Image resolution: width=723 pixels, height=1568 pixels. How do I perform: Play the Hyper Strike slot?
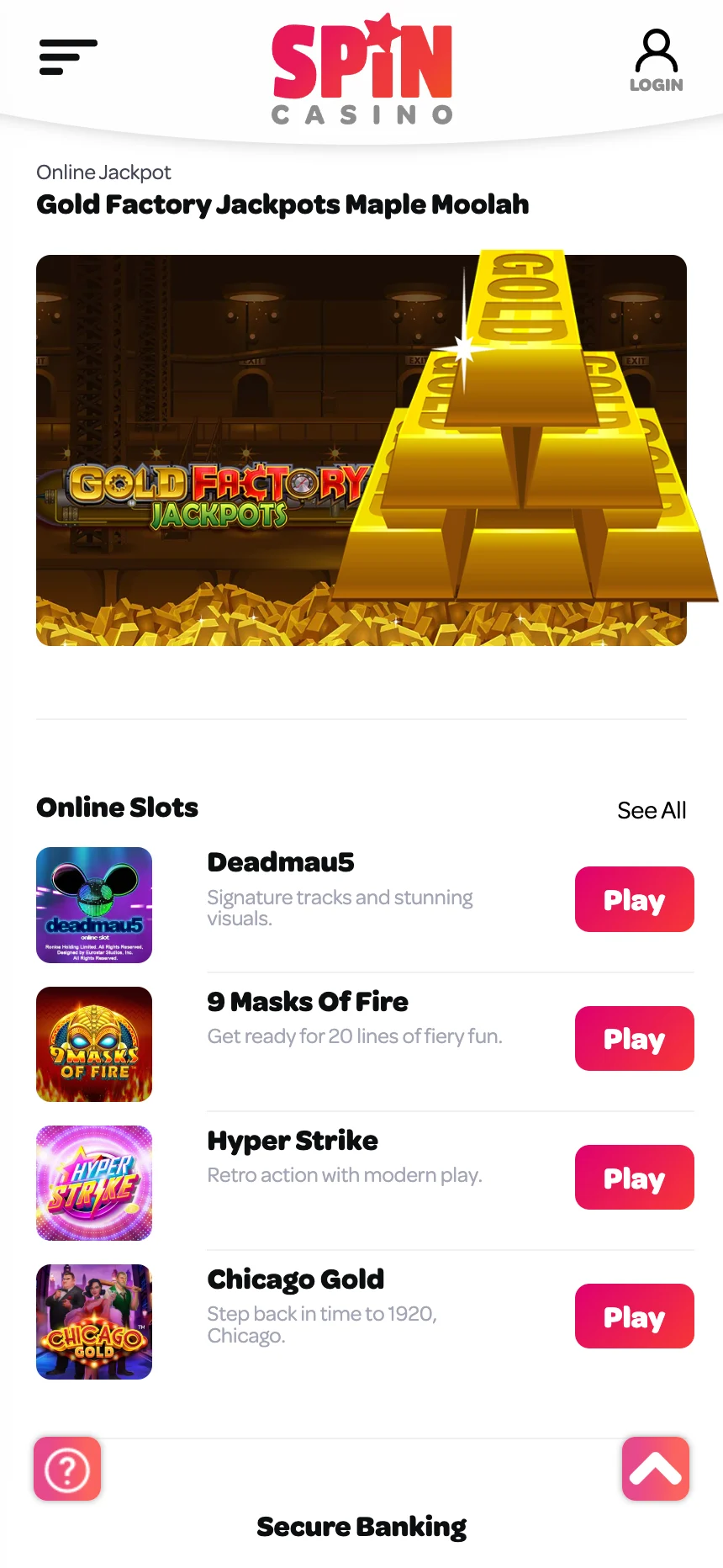point(634,1178)
